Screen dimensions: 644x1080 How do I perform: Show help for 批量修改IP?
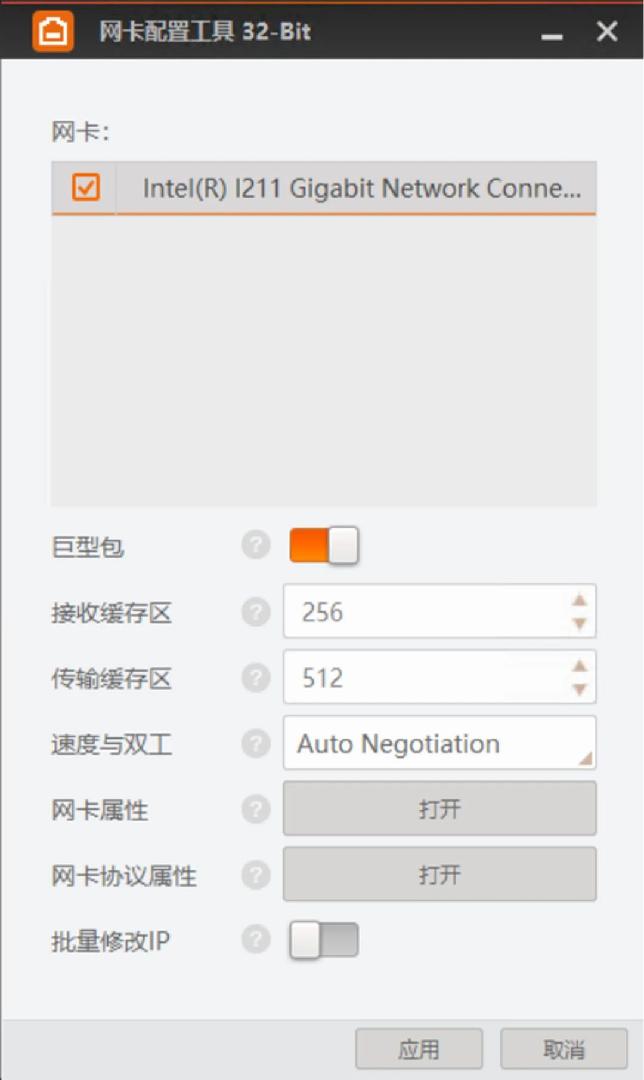pos(256,941)
